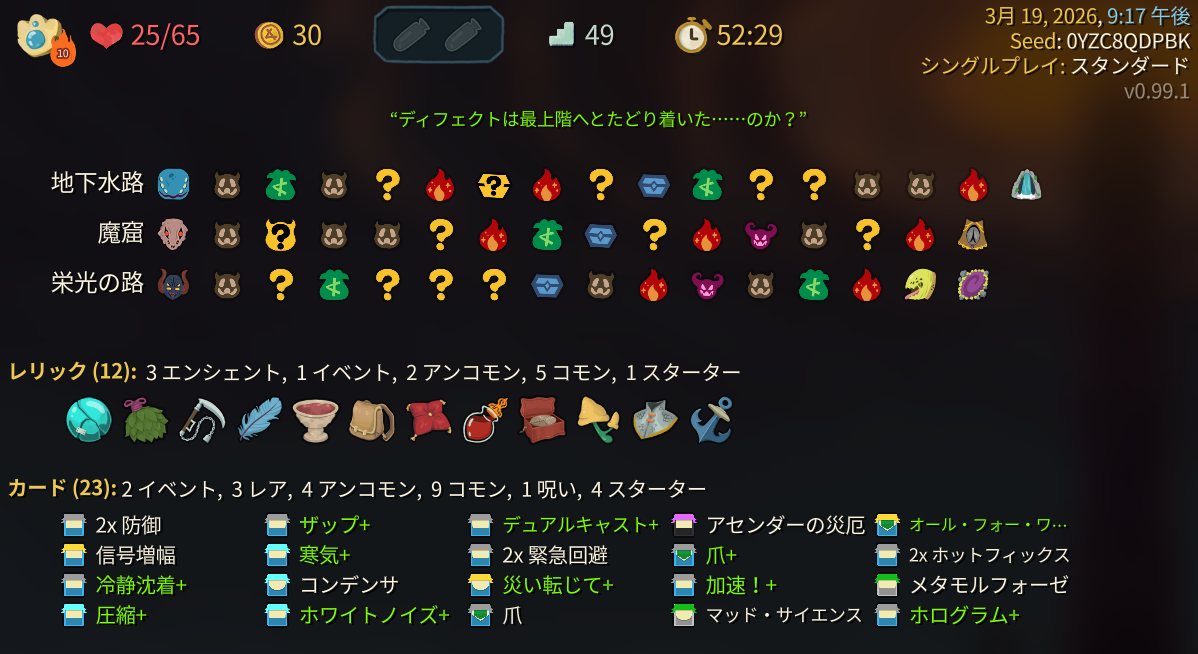View the アセンダーの災厄 curse card

[x=784, y=525]
